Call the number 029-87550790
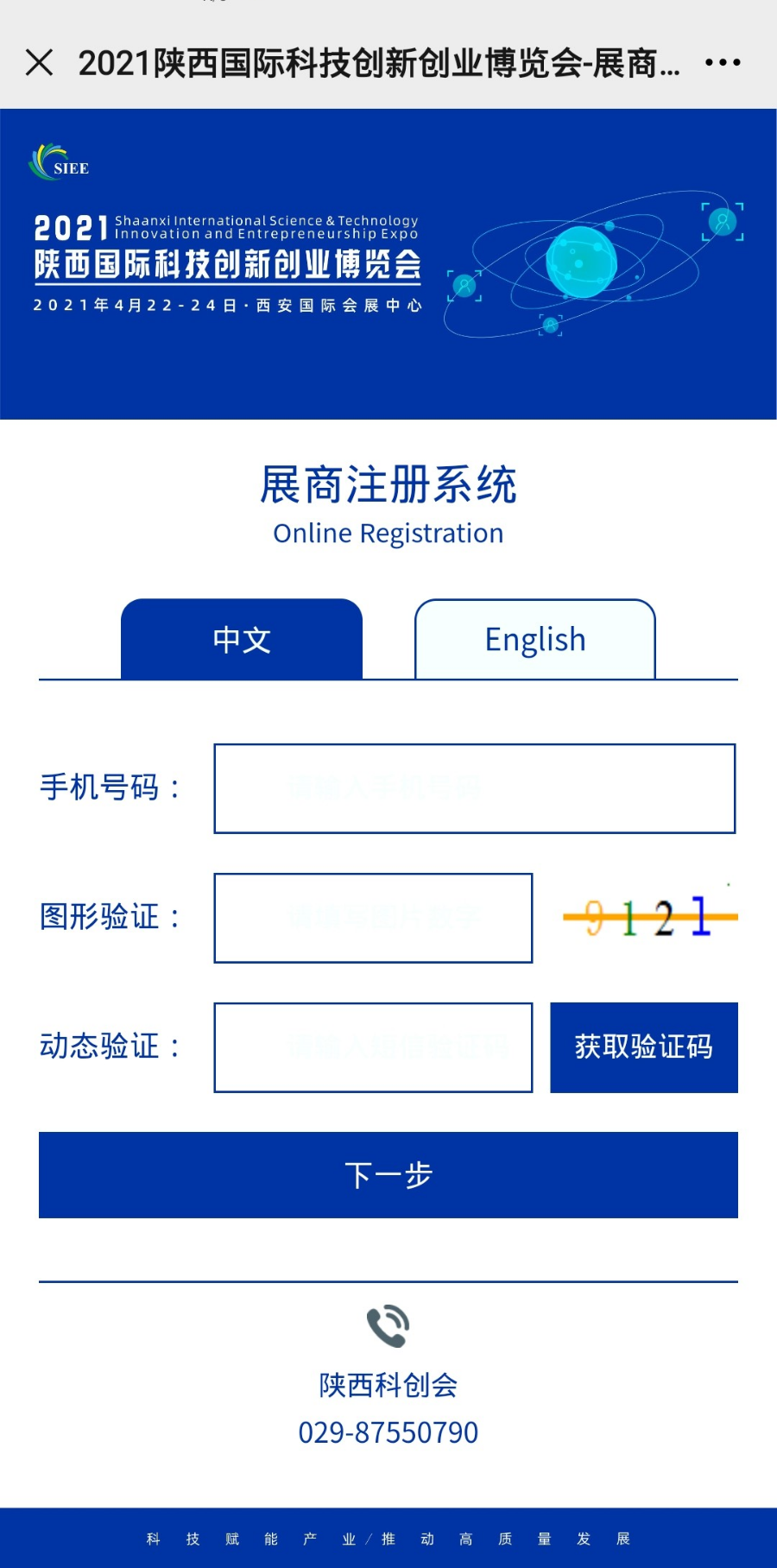This screenshot has height=1568, width=777. [388, 1432]
